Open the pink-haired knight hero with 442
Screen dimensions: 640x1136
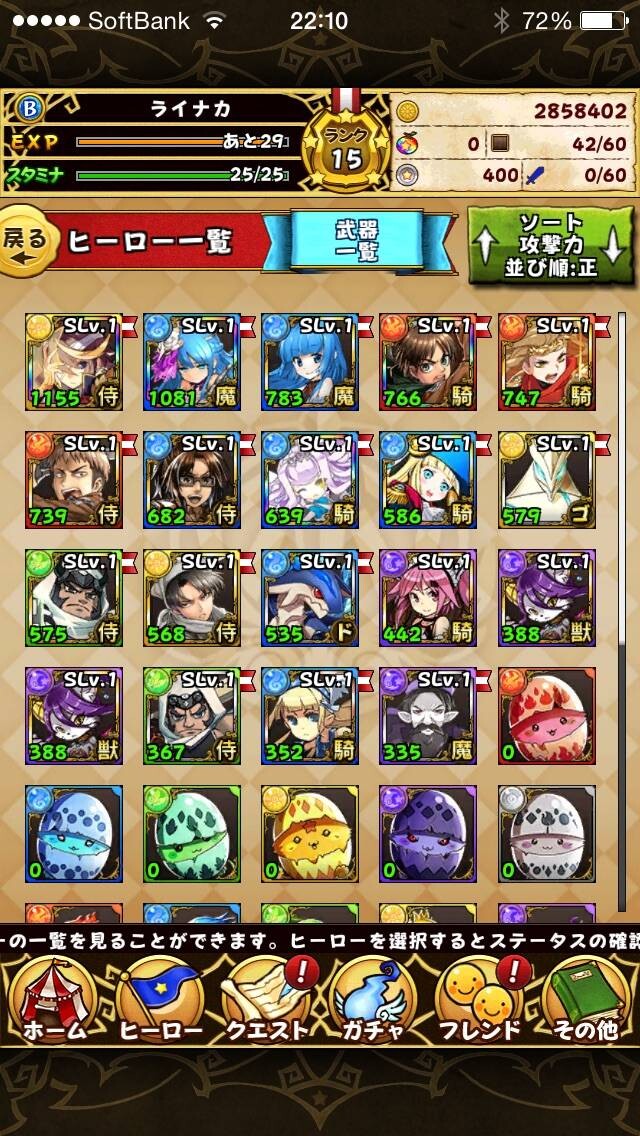[x=428, y=598]
